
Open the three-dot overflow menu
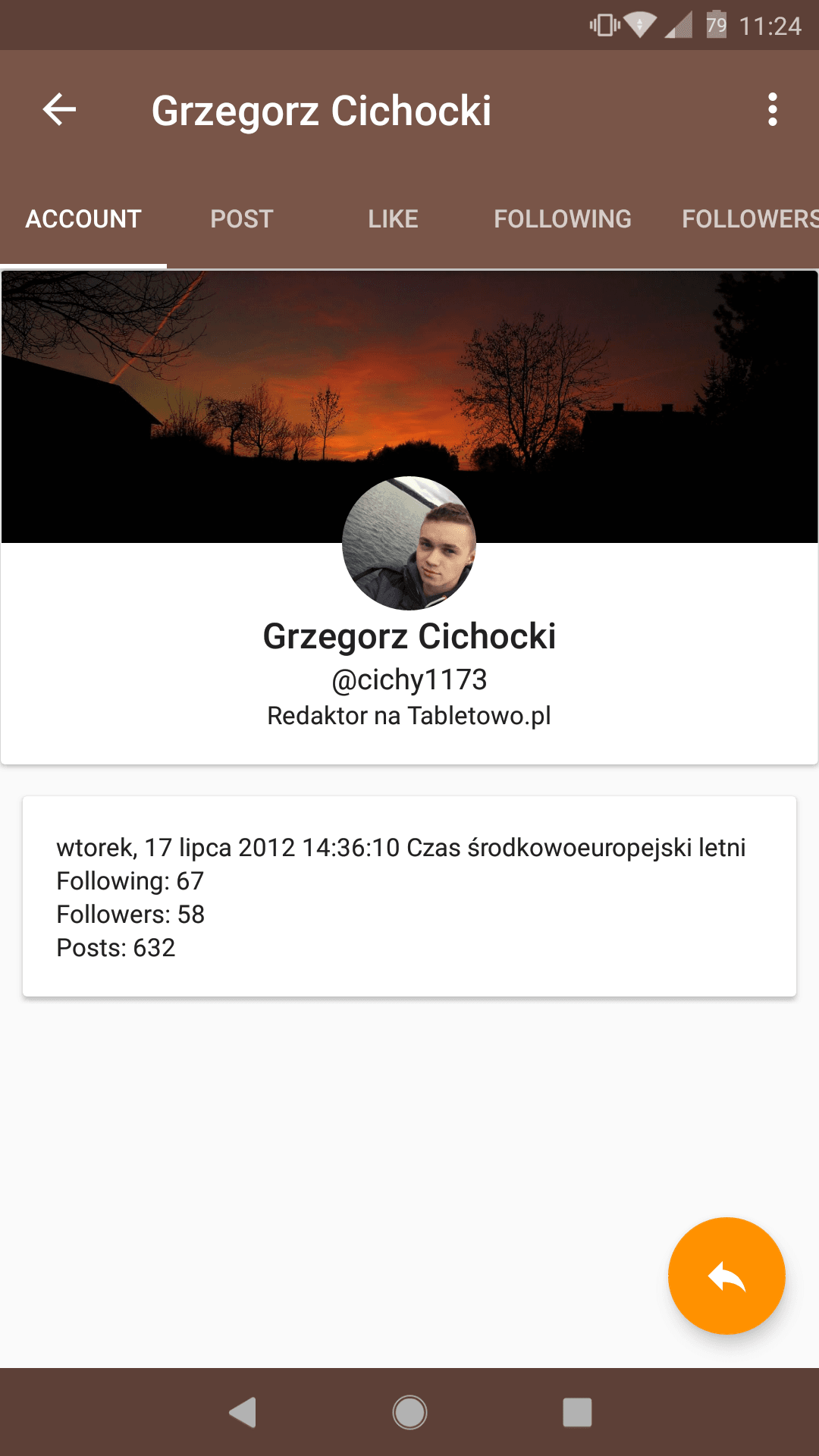click(x=772, y=110)
